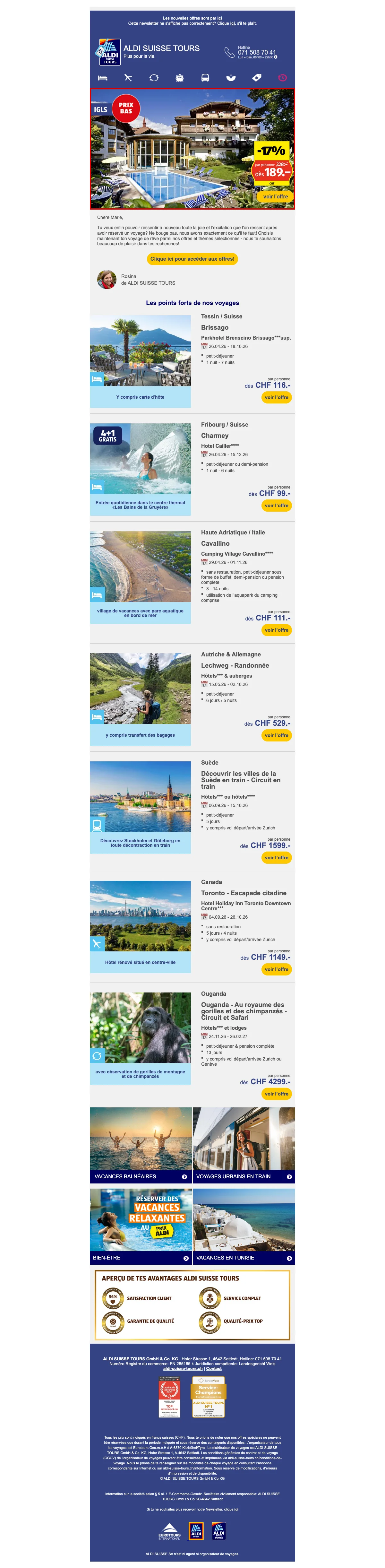View the Charmey offer from CHF 99

tap(276, 506)
